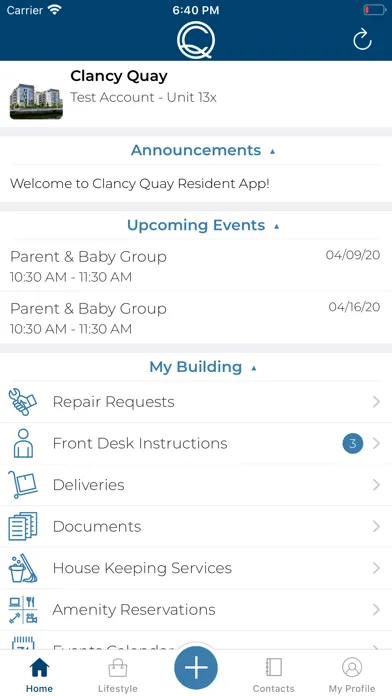Tap the refresh icon in the header
The width and height of the screenshot is (392, 696).
[x=362, y=40]
